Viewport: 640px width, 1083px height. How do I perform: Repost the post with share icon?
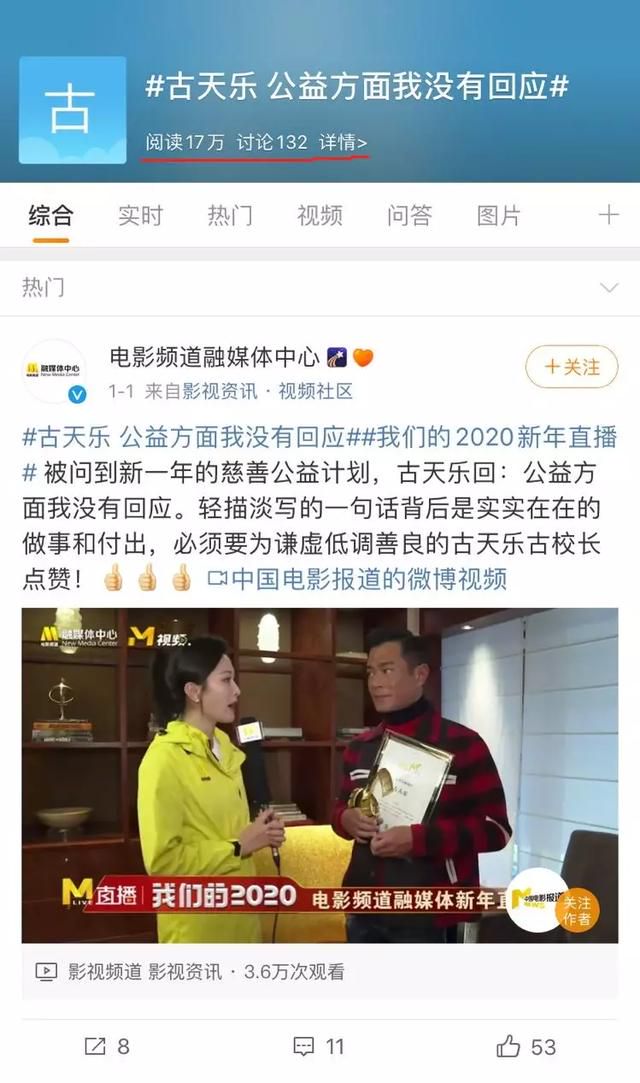pos(107,1046)
